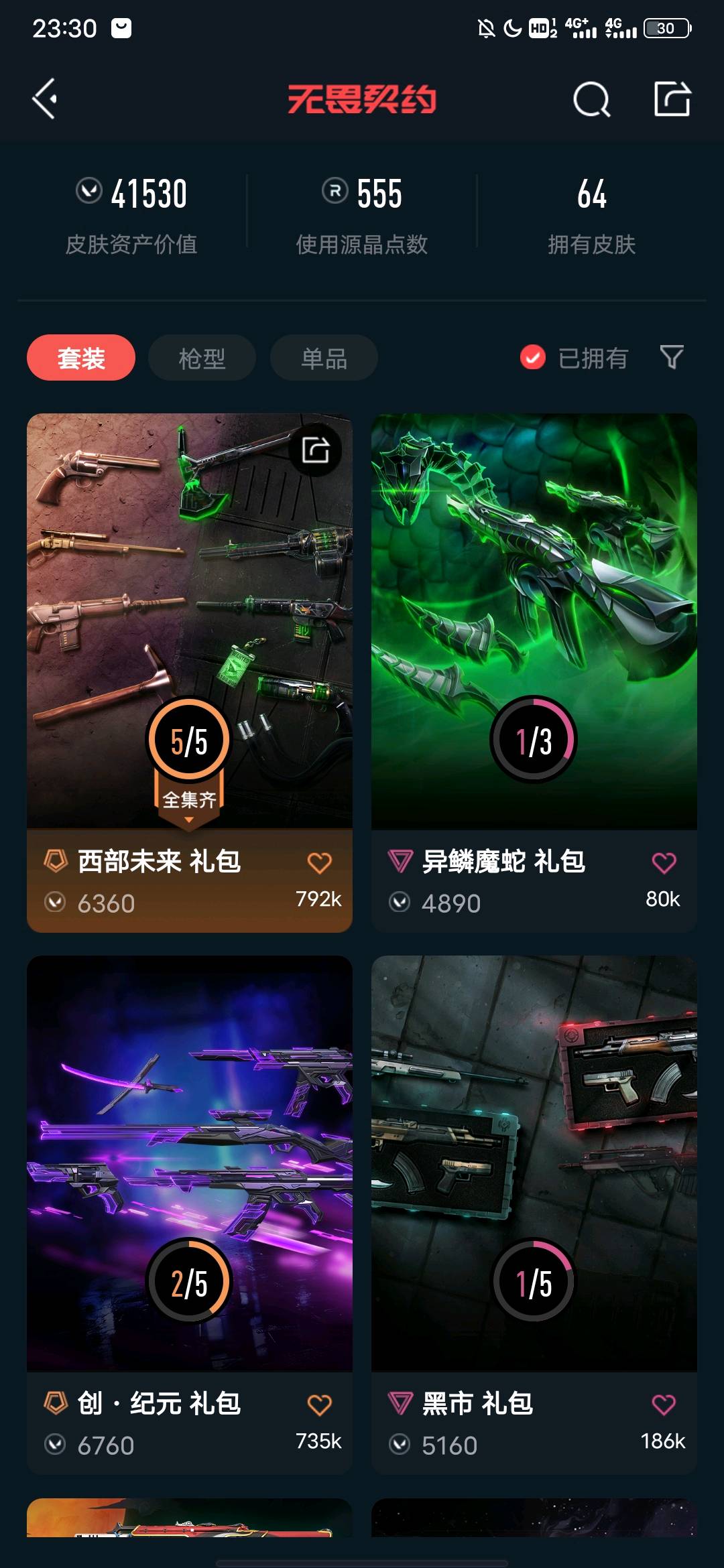Share this page via the top-right icon

672,99
